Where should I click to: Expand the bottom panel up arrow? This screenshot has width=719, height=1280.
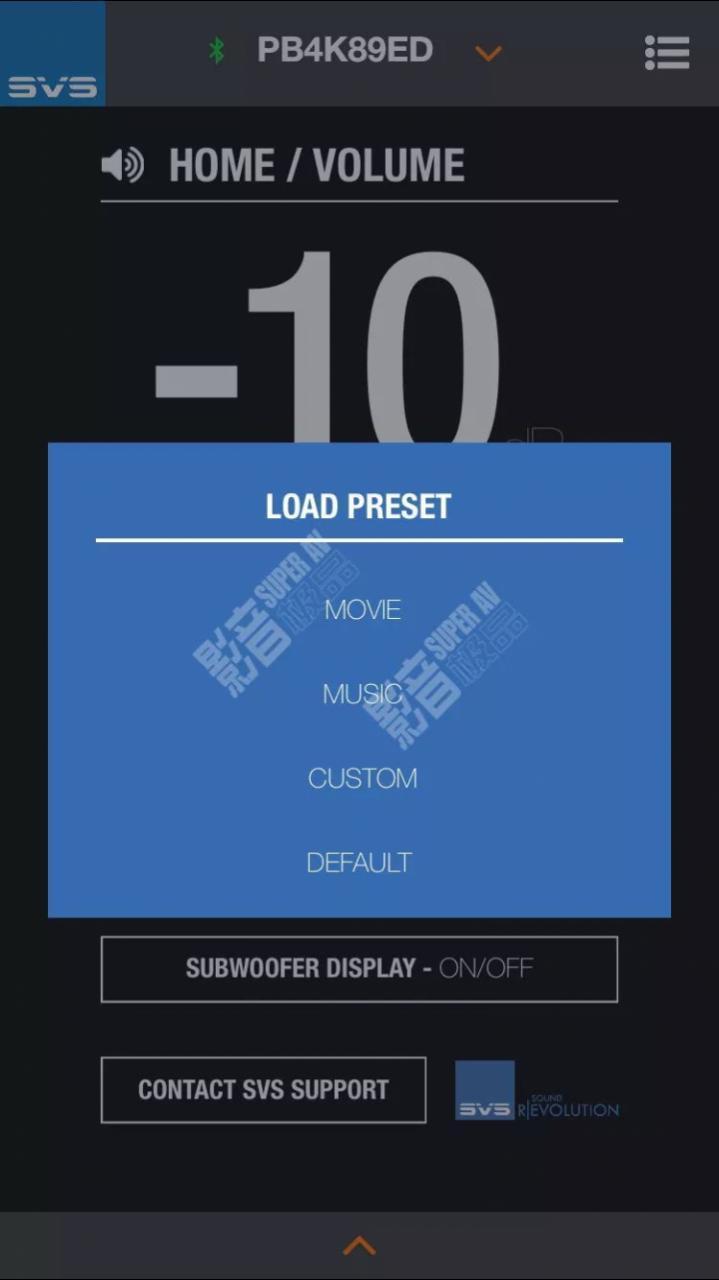[359, 1245]
